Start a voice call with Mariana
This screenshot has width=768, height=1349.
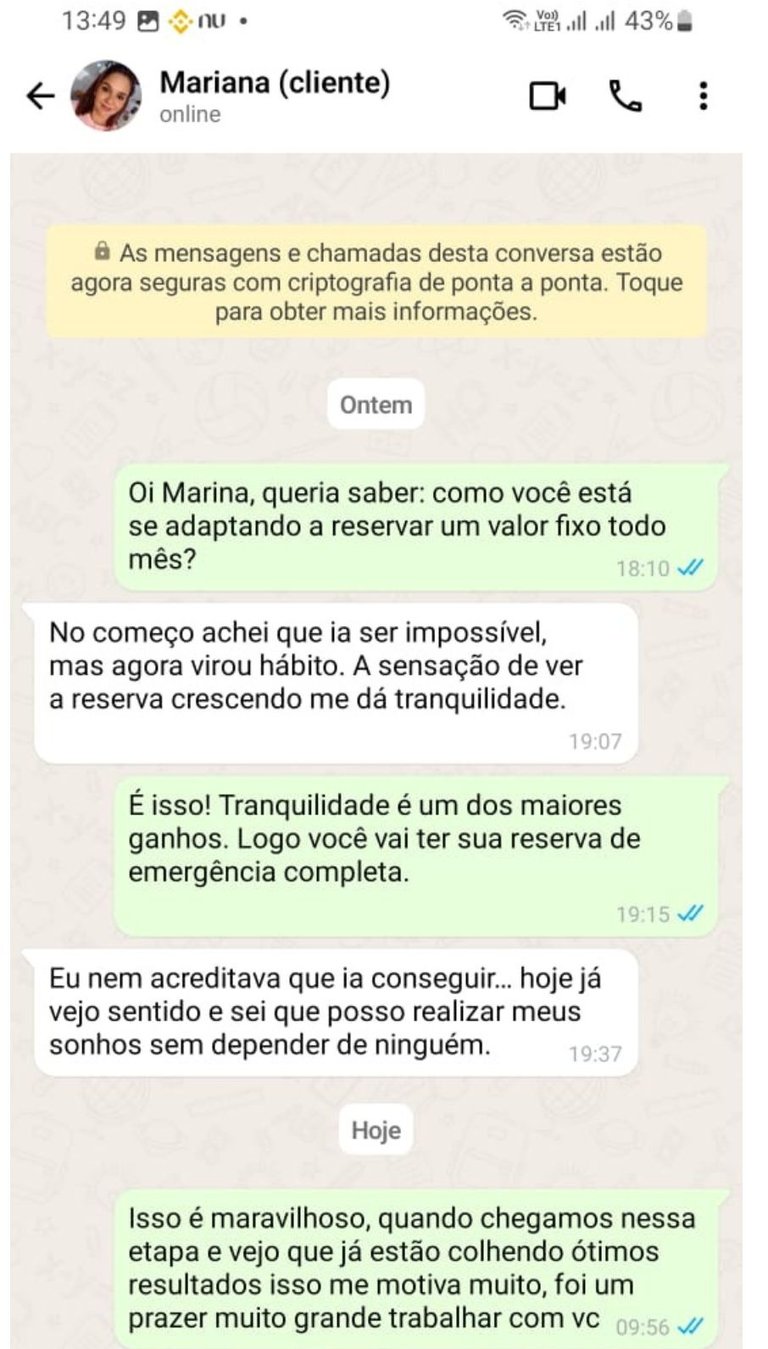click(x=626, y=96)
